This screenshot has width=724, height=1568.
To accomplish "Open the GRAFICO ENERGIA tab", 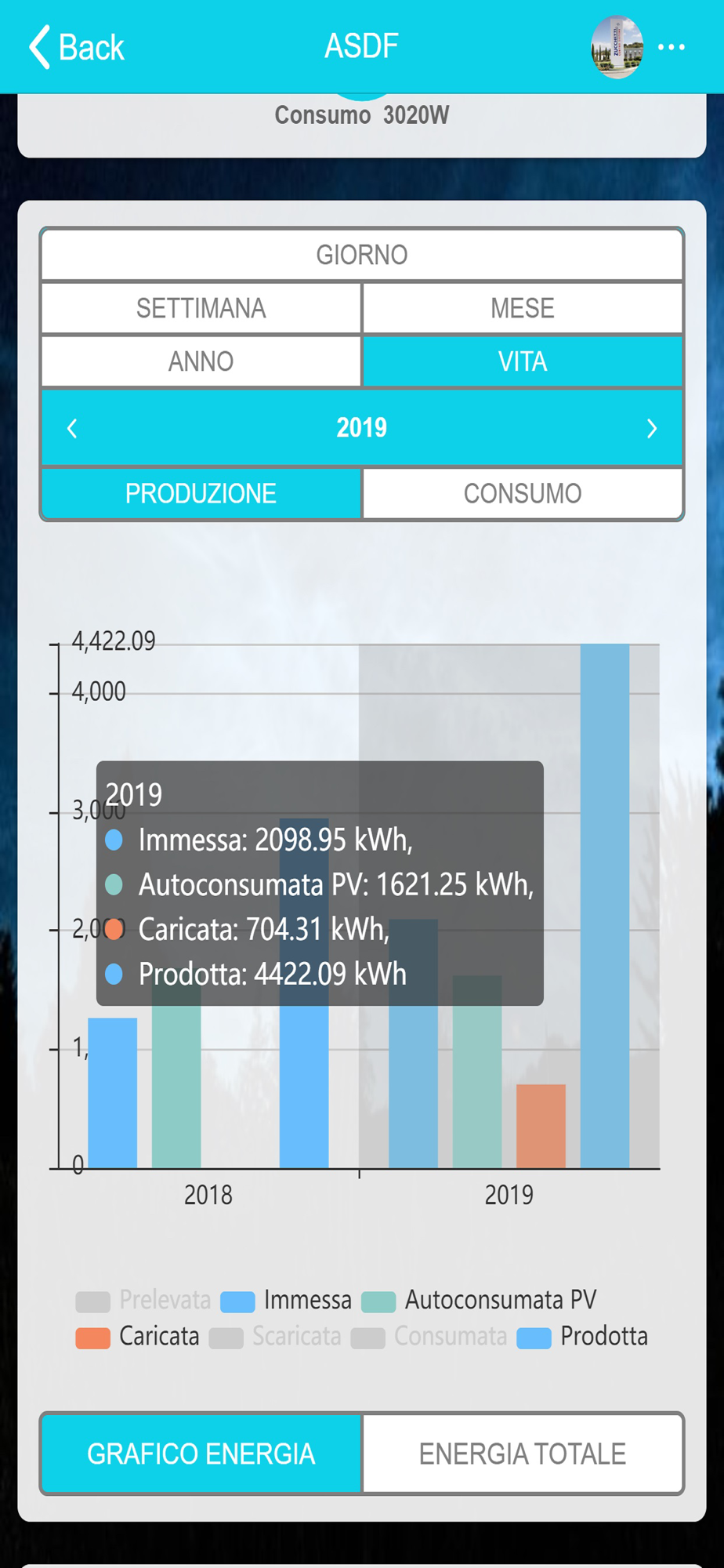I will 201,1454.
